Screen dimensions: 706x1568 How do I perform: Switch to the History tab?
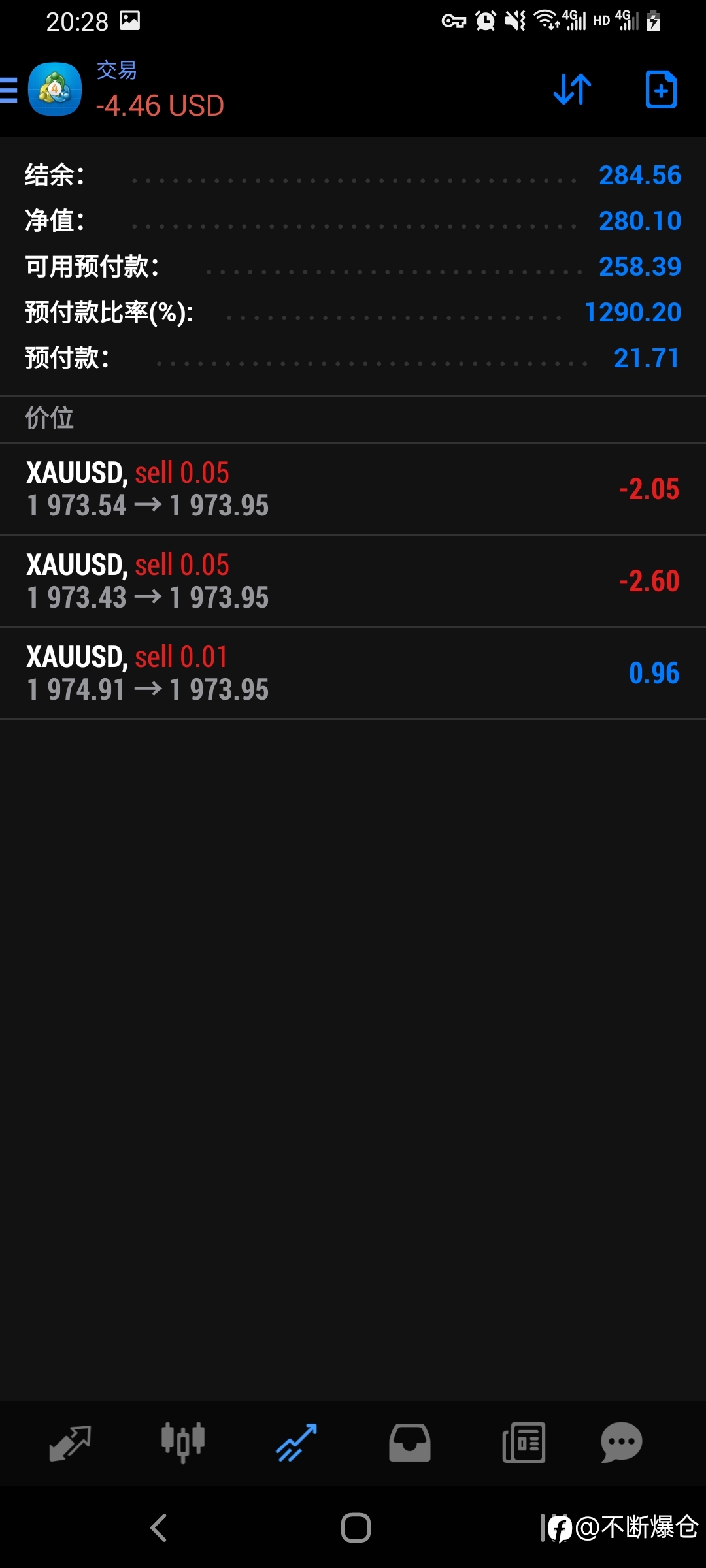[x=410, y=1443]
